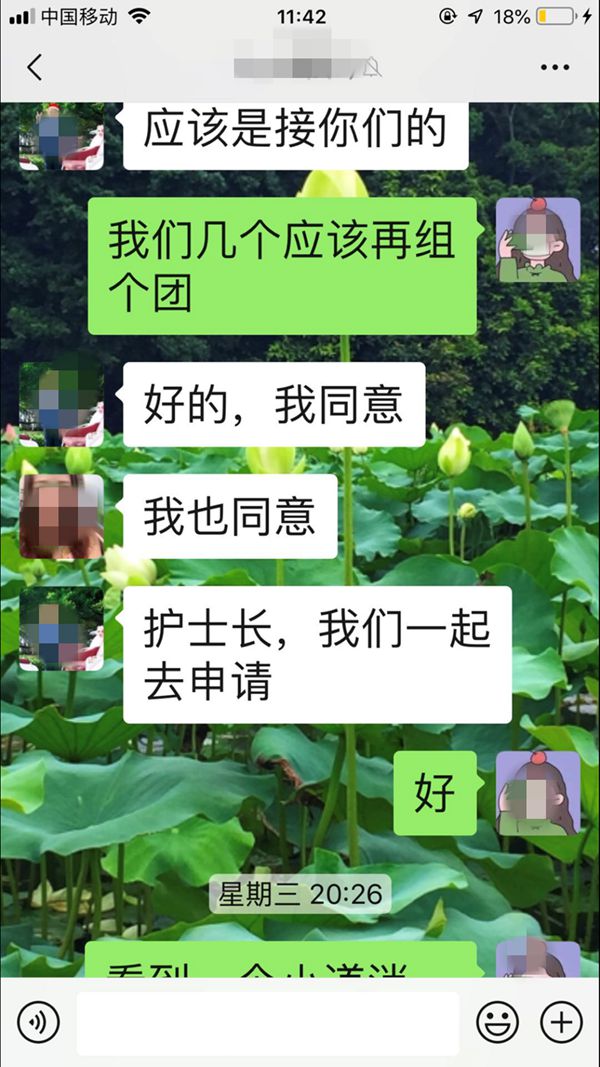Open avatar beside '护士长，我们一起去申请' message
This screenshot has height=1067, width=600.
pos(61,628)
